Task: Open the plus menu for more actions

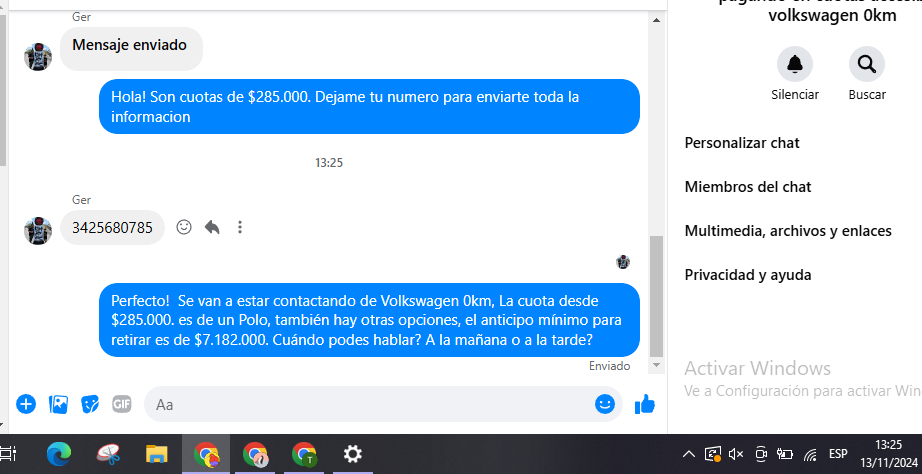Action: 26,404
